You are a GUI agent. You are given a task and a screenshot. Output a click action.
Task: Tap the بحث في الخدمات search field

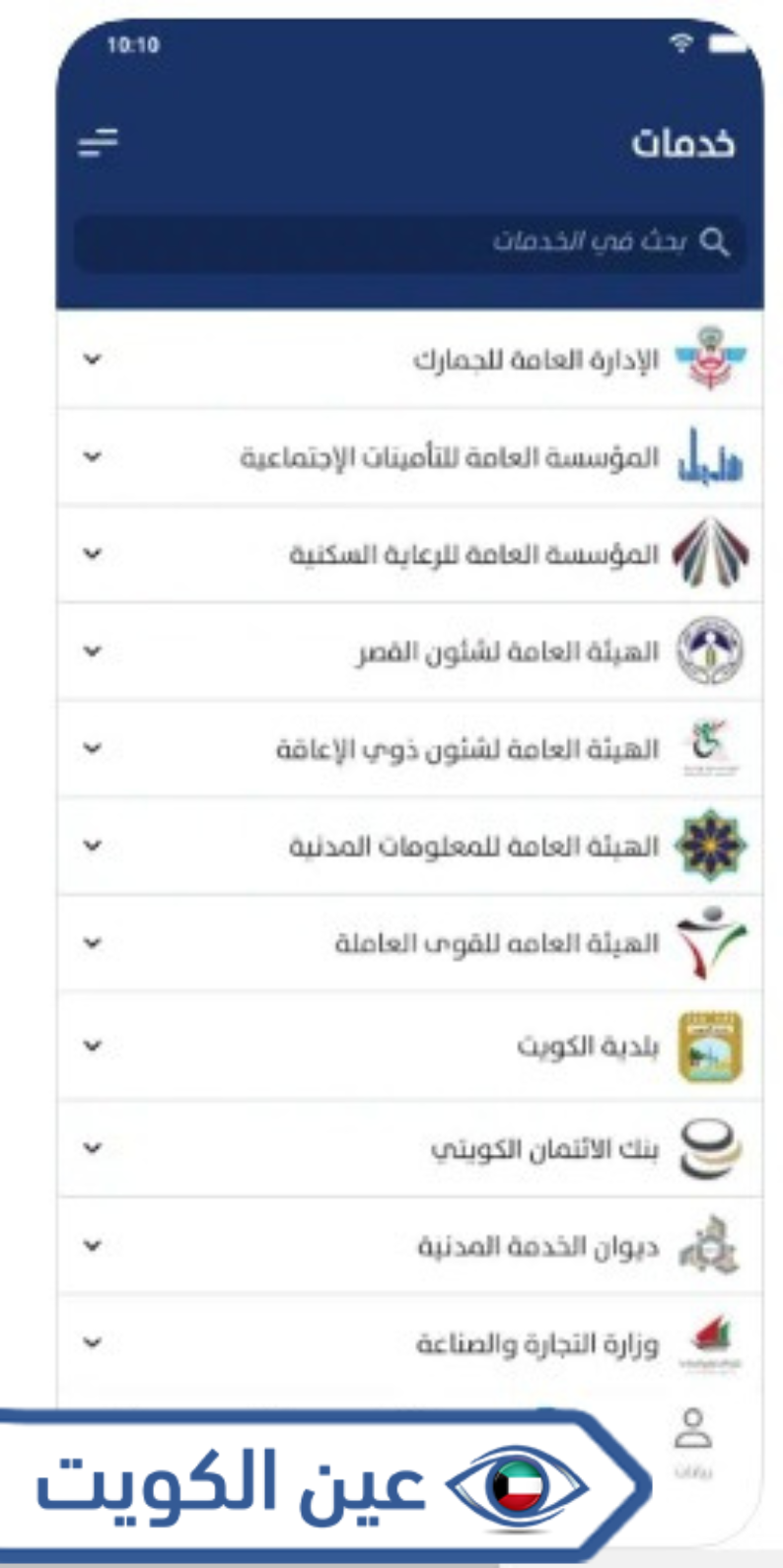pos(409,242)
